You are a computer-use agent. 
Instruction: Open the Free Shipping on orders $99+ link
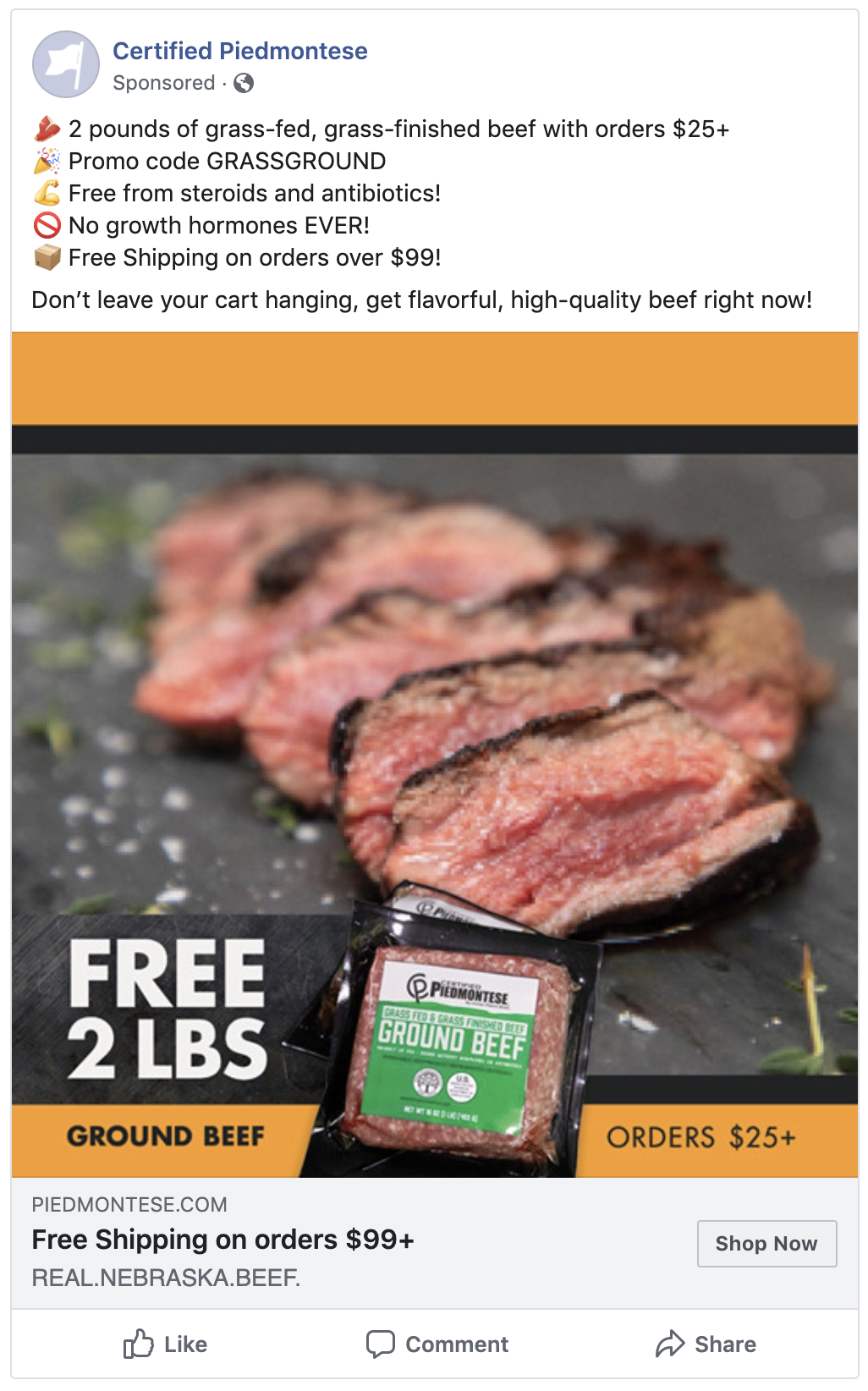[x=222, y=1240]
